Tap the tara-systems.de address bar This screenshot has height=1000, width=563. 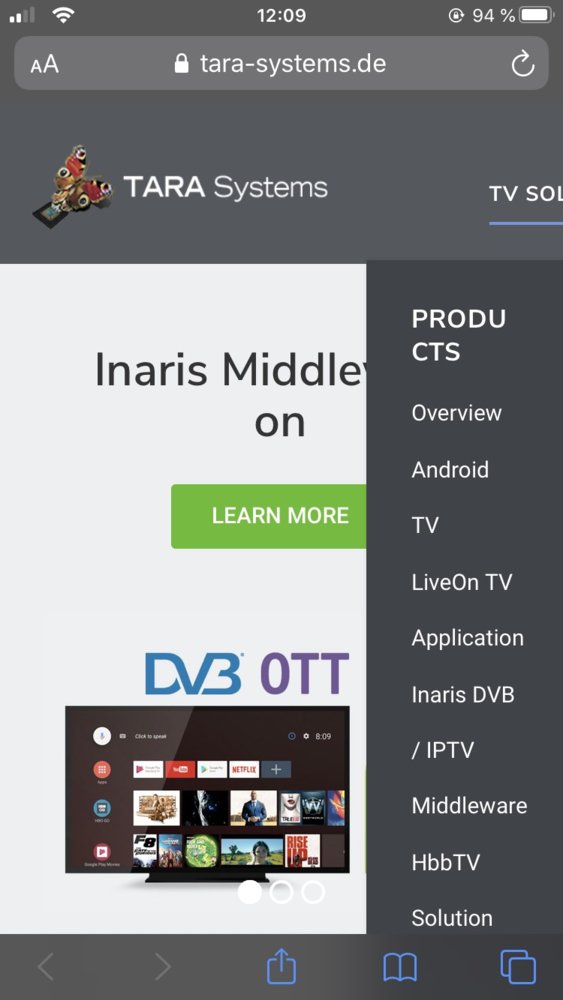281,64
